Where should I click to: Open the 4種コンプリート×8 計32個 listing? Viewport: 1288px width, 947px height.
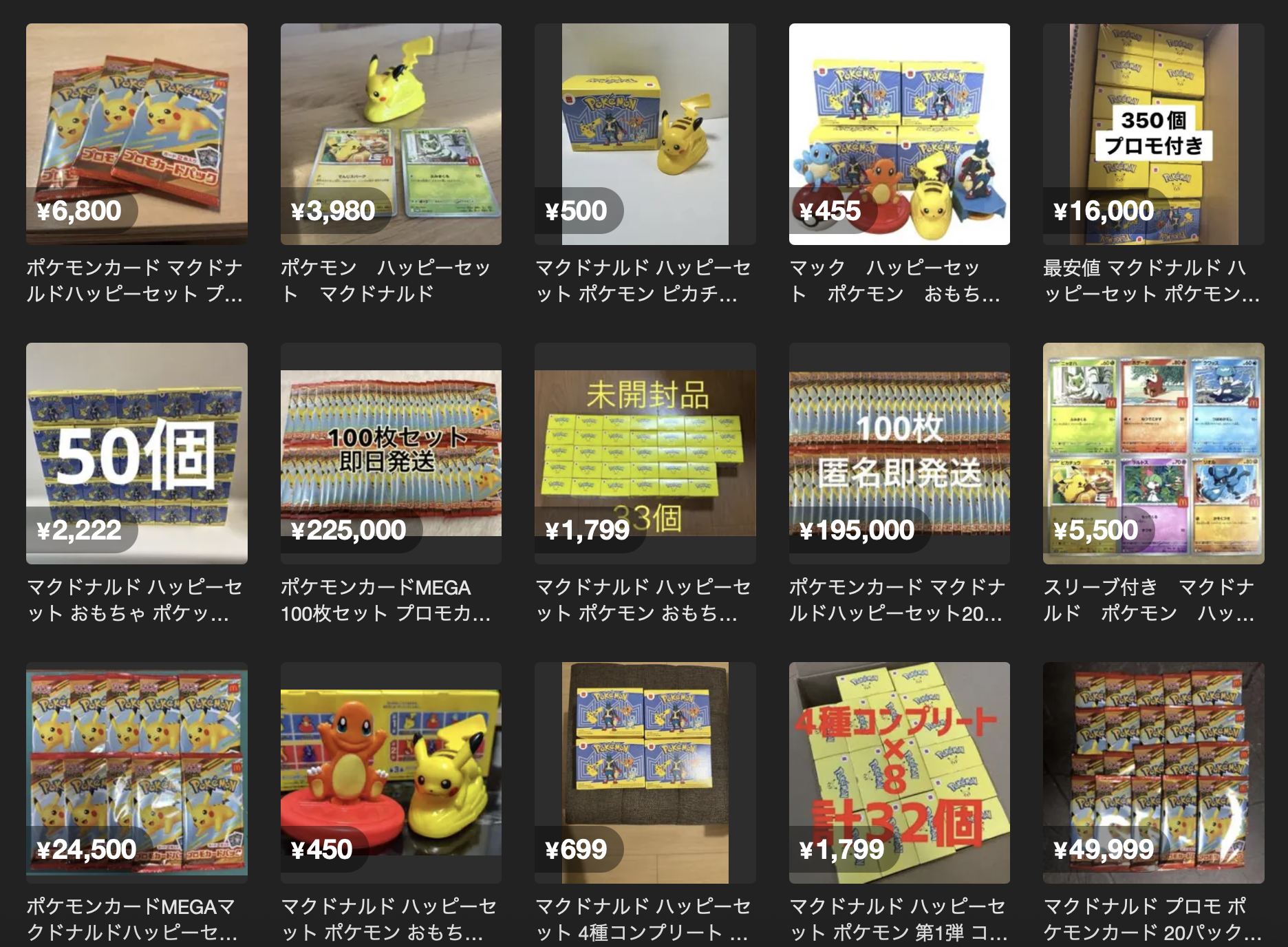tap(899, 772)
